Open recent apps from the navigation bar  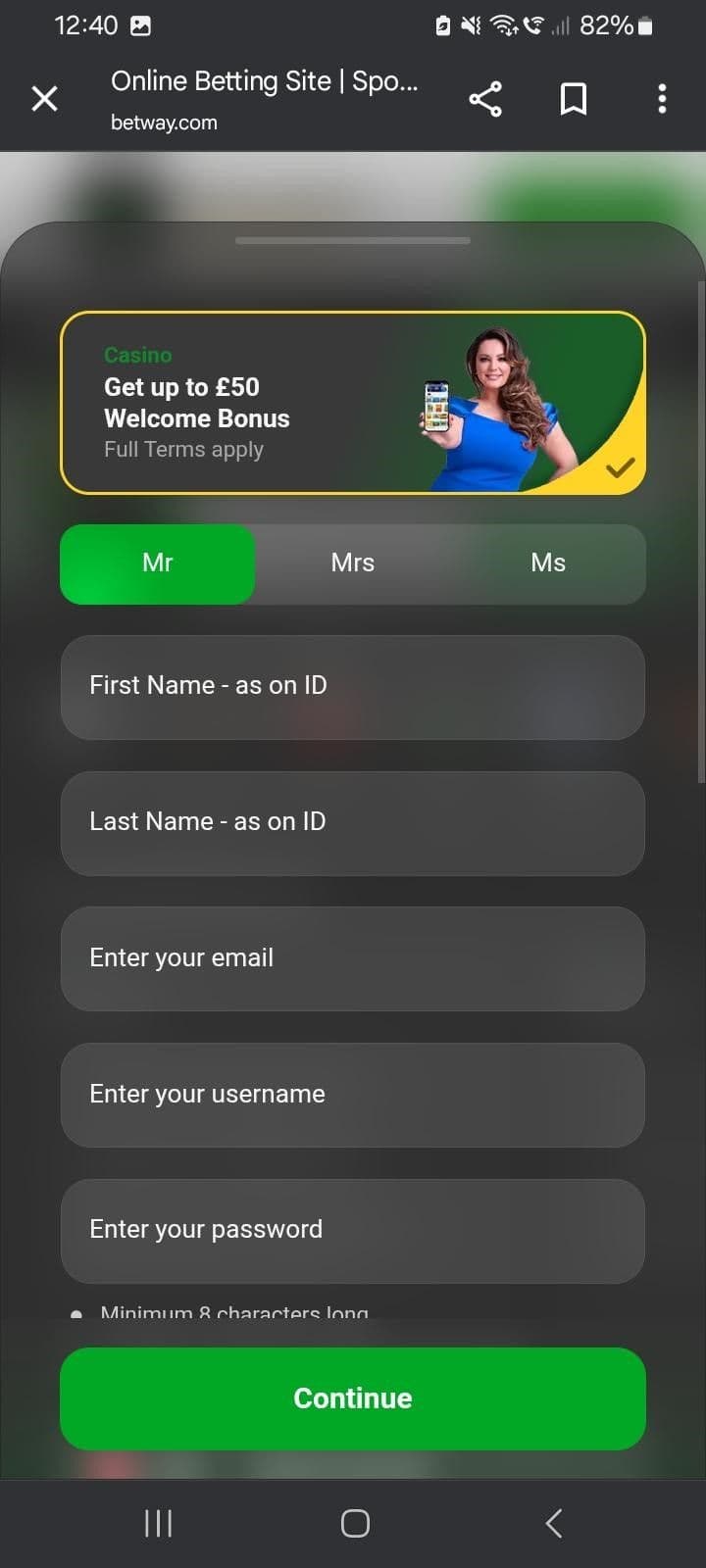[x=157, y=1522]
